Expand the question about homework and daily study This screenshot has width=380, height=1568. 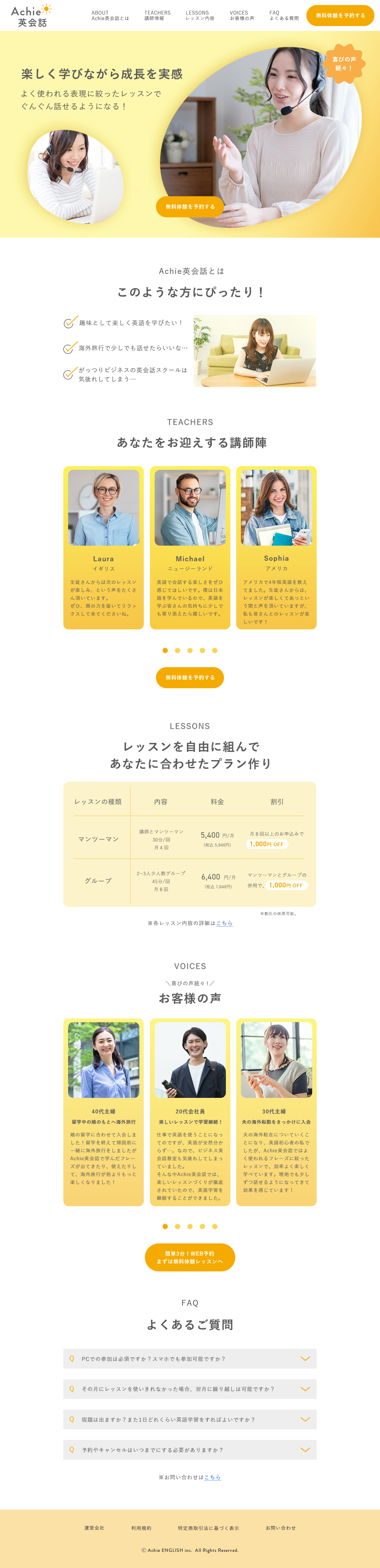click(190, 1419)
